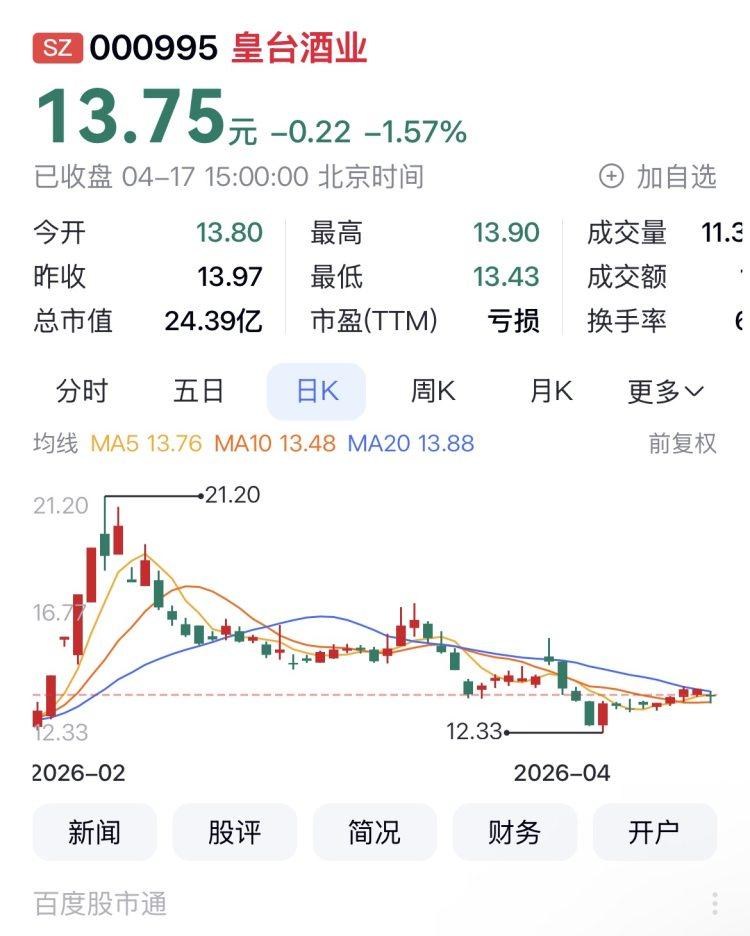Open the three-dot overflow menu

point(715,904)
